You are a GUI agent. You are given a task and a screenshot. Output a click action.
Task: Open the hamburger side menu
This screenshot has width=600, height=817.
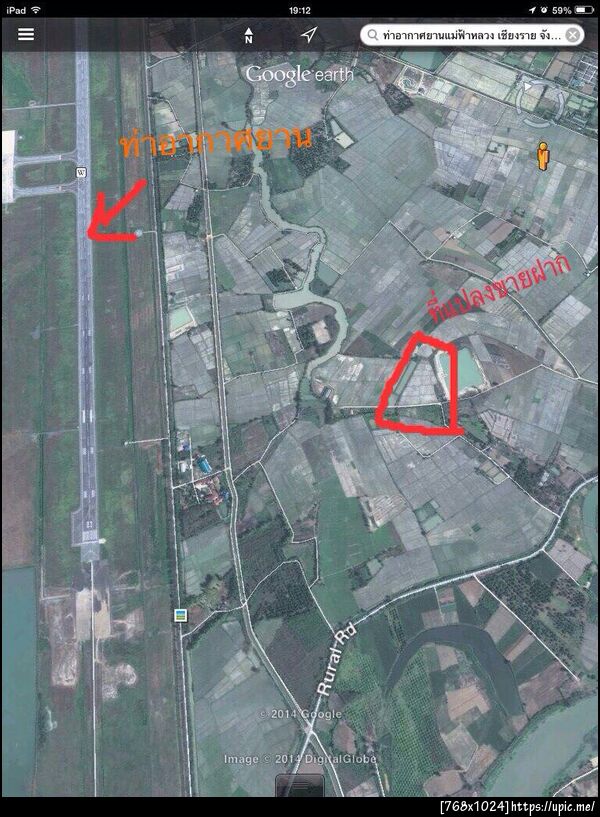point(26,34)
